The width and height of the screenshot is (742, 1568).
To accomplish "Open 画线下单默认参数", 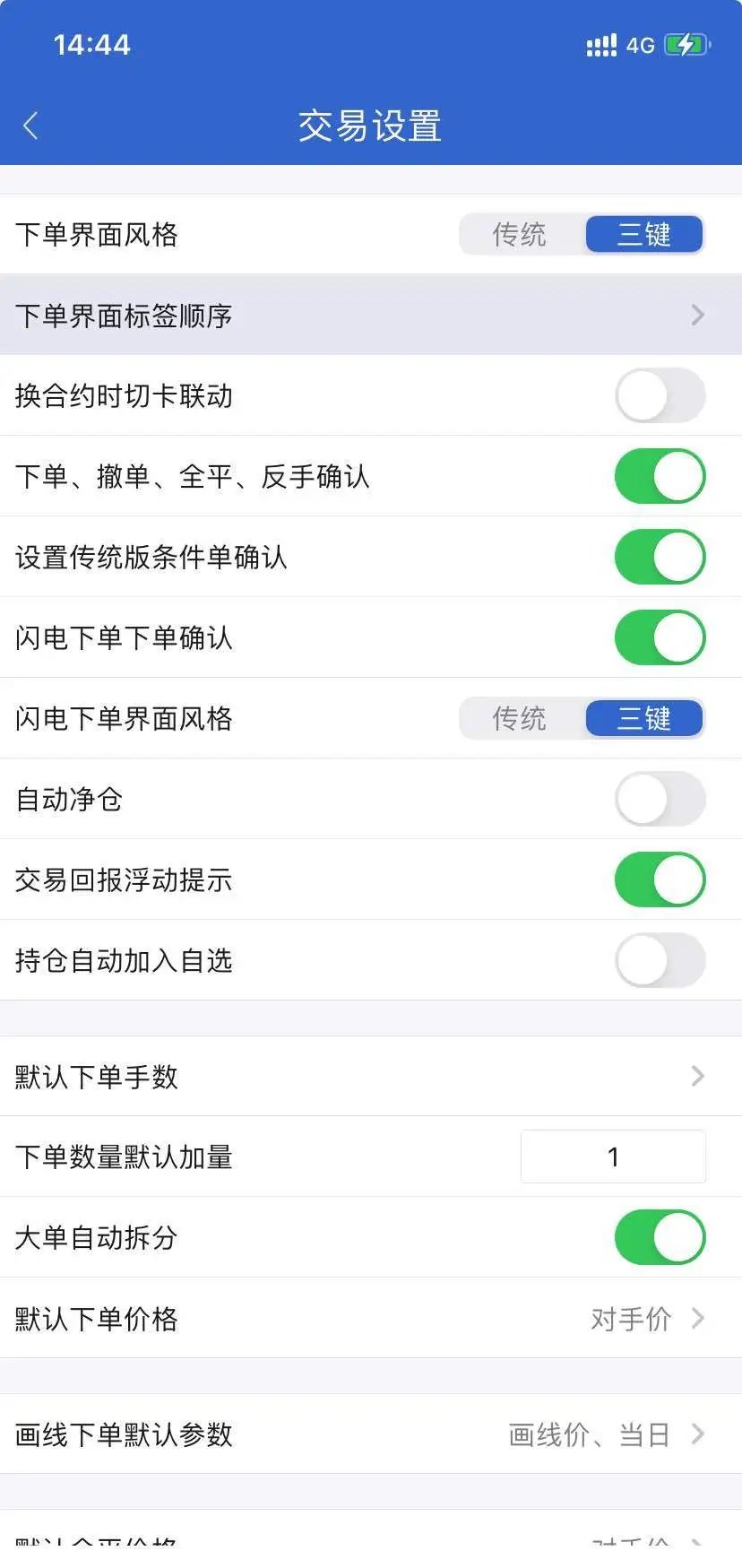I will (371, 1434).
